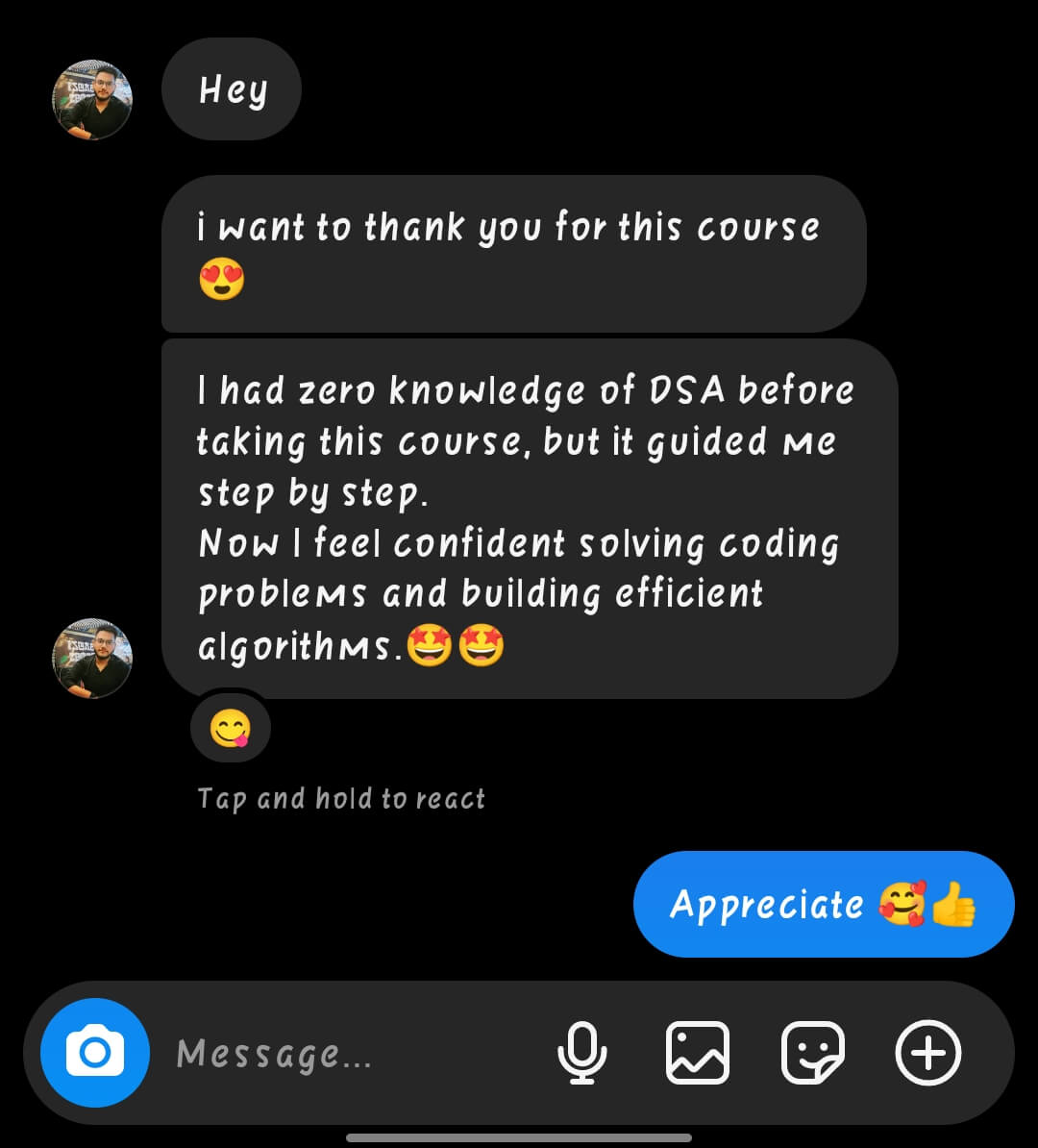Open sender's profile picture beside "Hey"
Screen dimensions: 1038x1148
tap(91, 99)
